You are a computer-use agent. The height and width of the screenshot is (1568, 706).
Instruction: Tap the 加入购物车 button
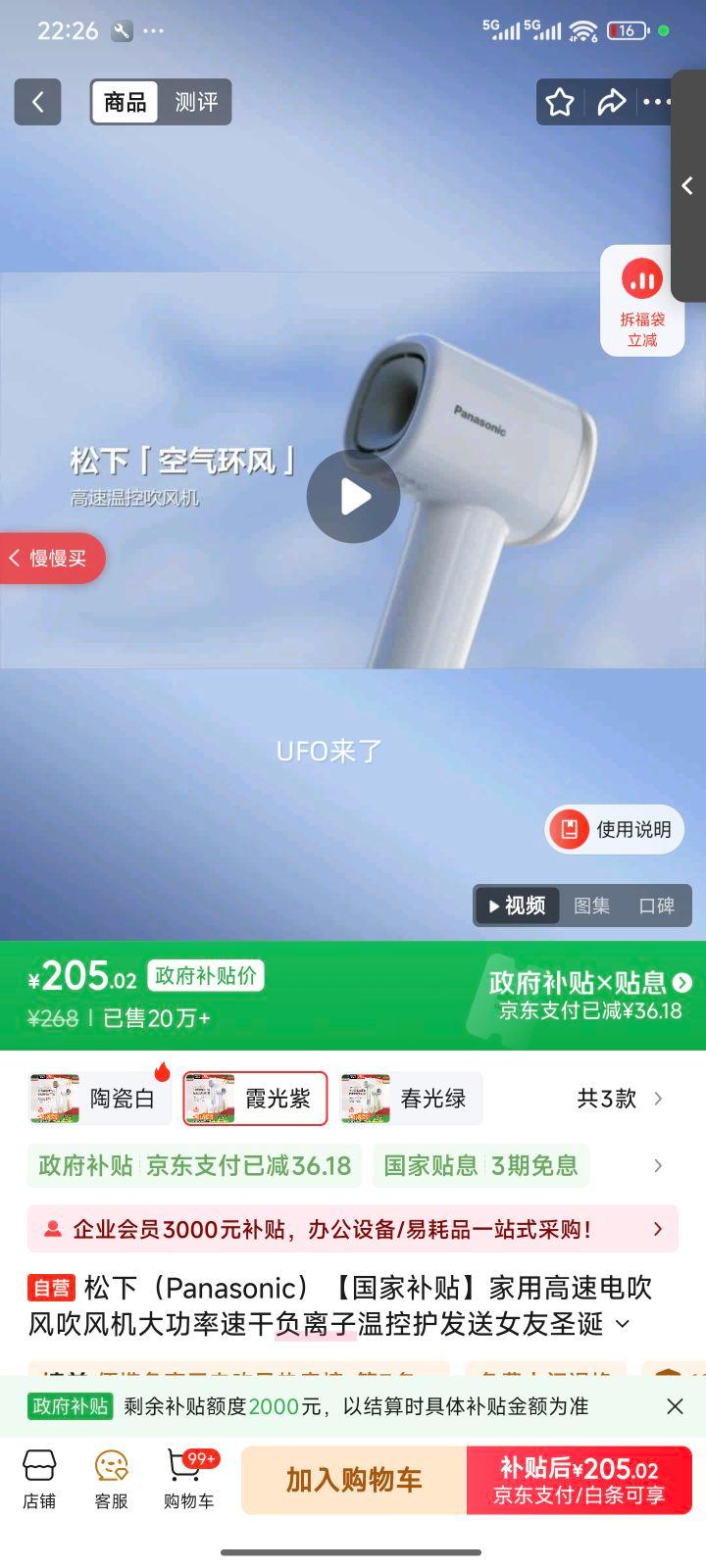click(351, 1480)
